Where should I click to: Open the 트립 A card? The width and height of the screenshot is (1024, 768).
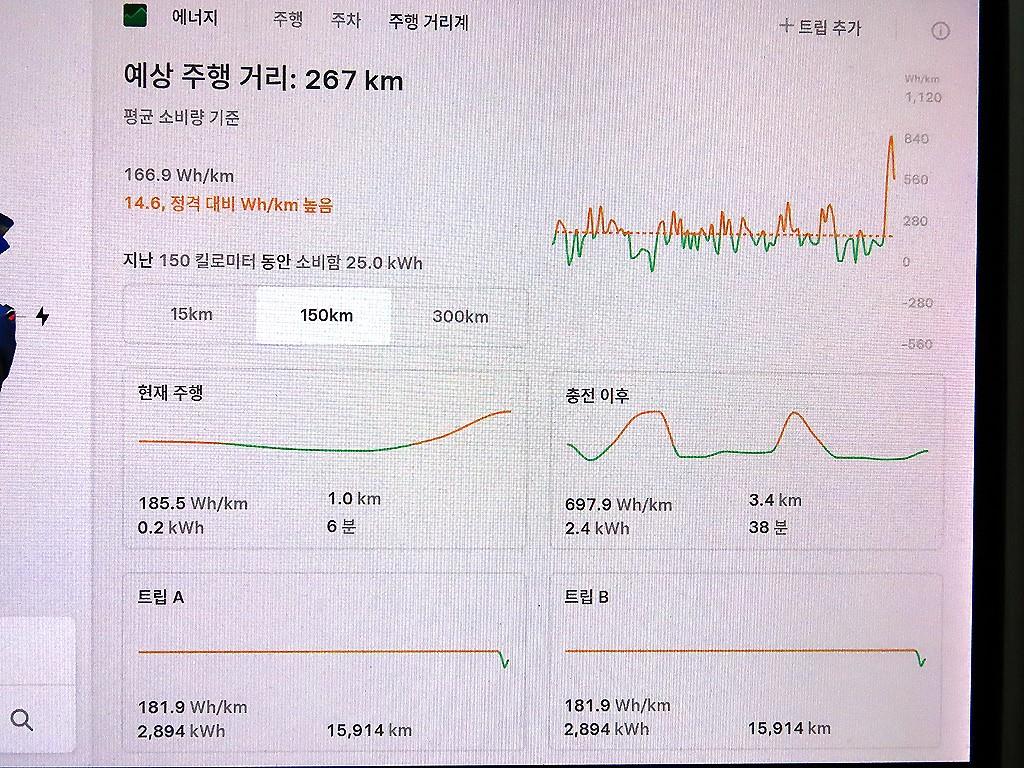coord(325,661)
